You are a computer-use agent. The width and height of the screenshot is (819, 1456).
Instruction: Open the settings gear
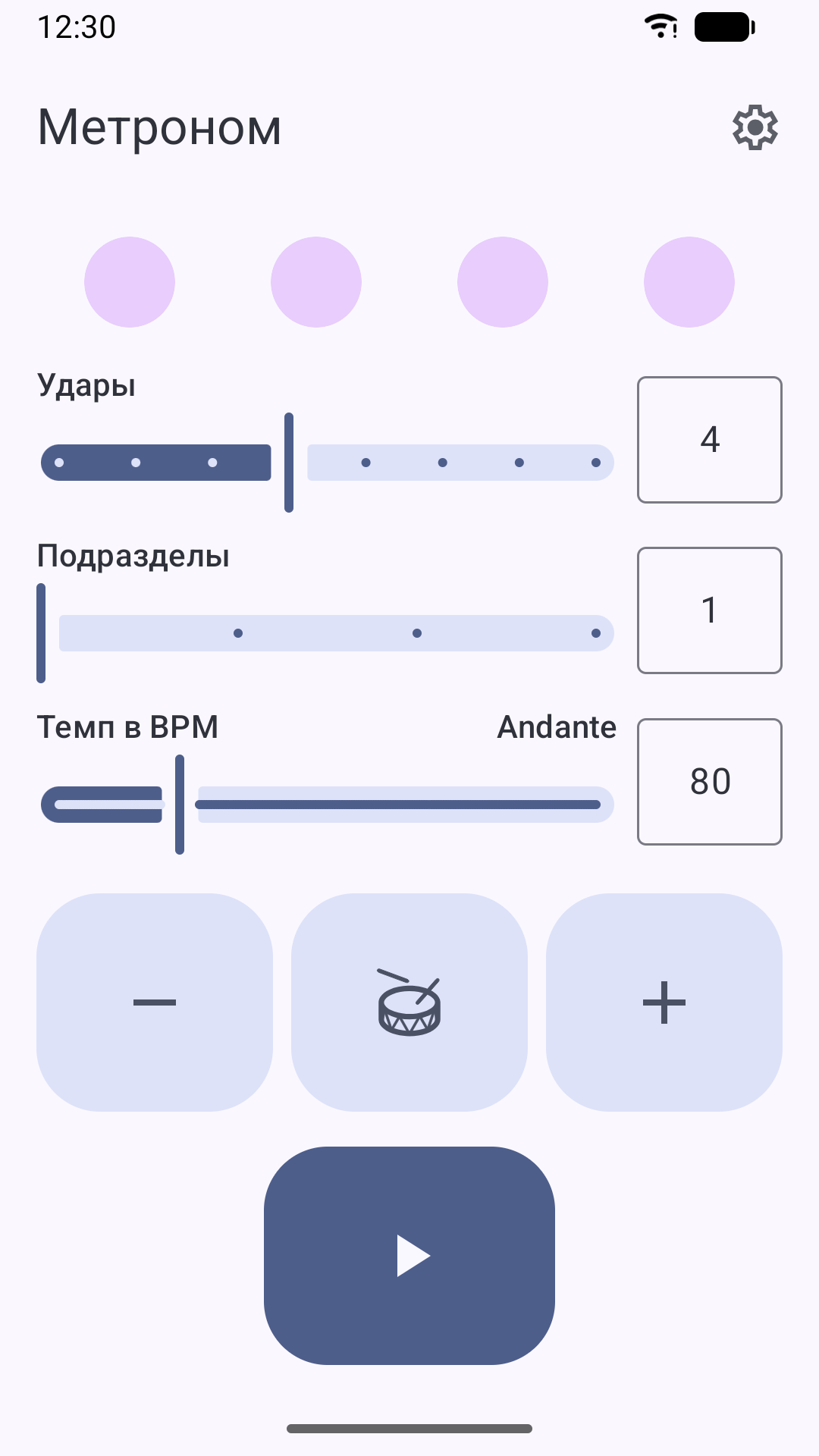pos(755,127)
